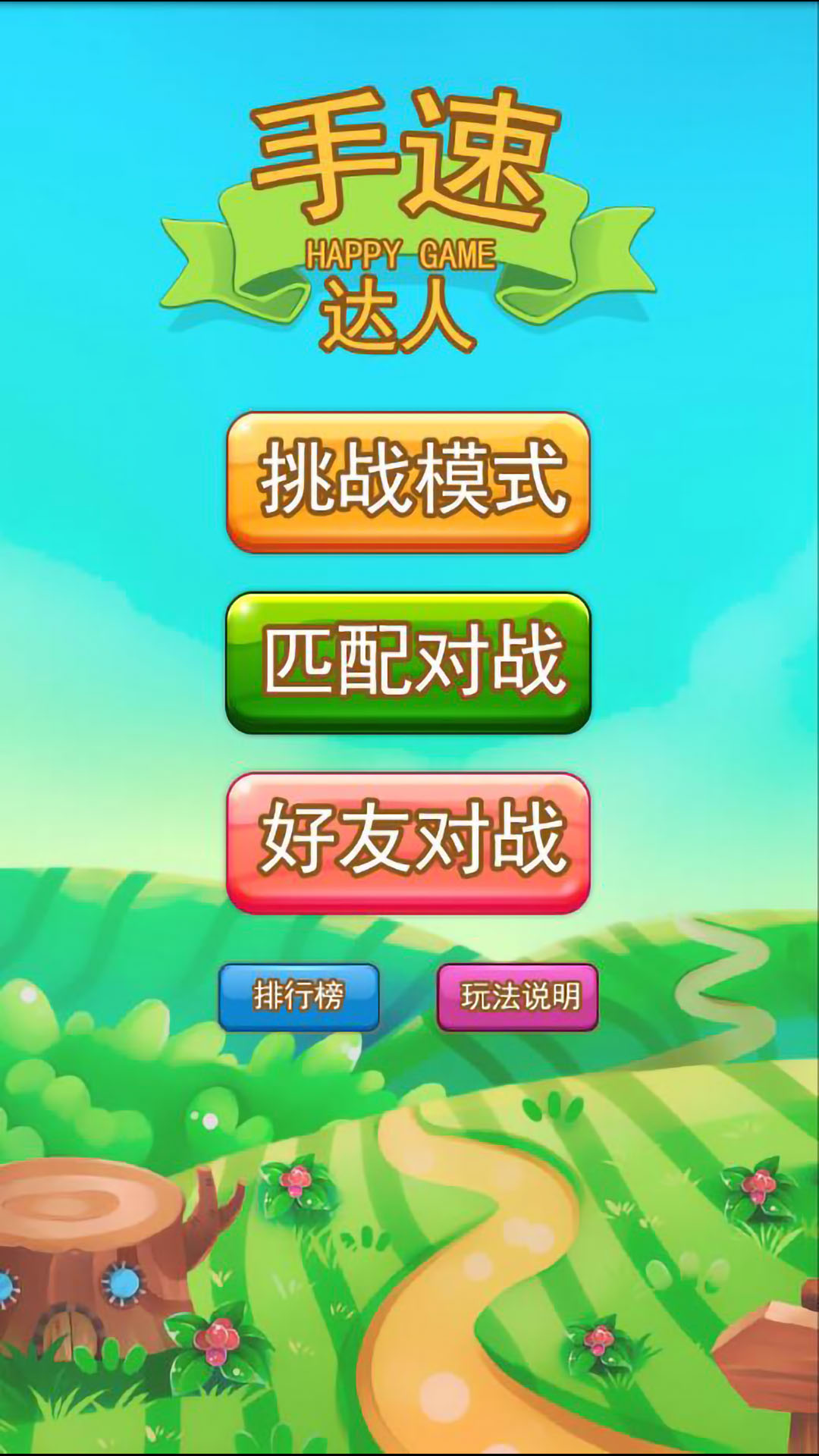
Task: Open 玩法说明 gameplay instructions
Action: (518, 997)
